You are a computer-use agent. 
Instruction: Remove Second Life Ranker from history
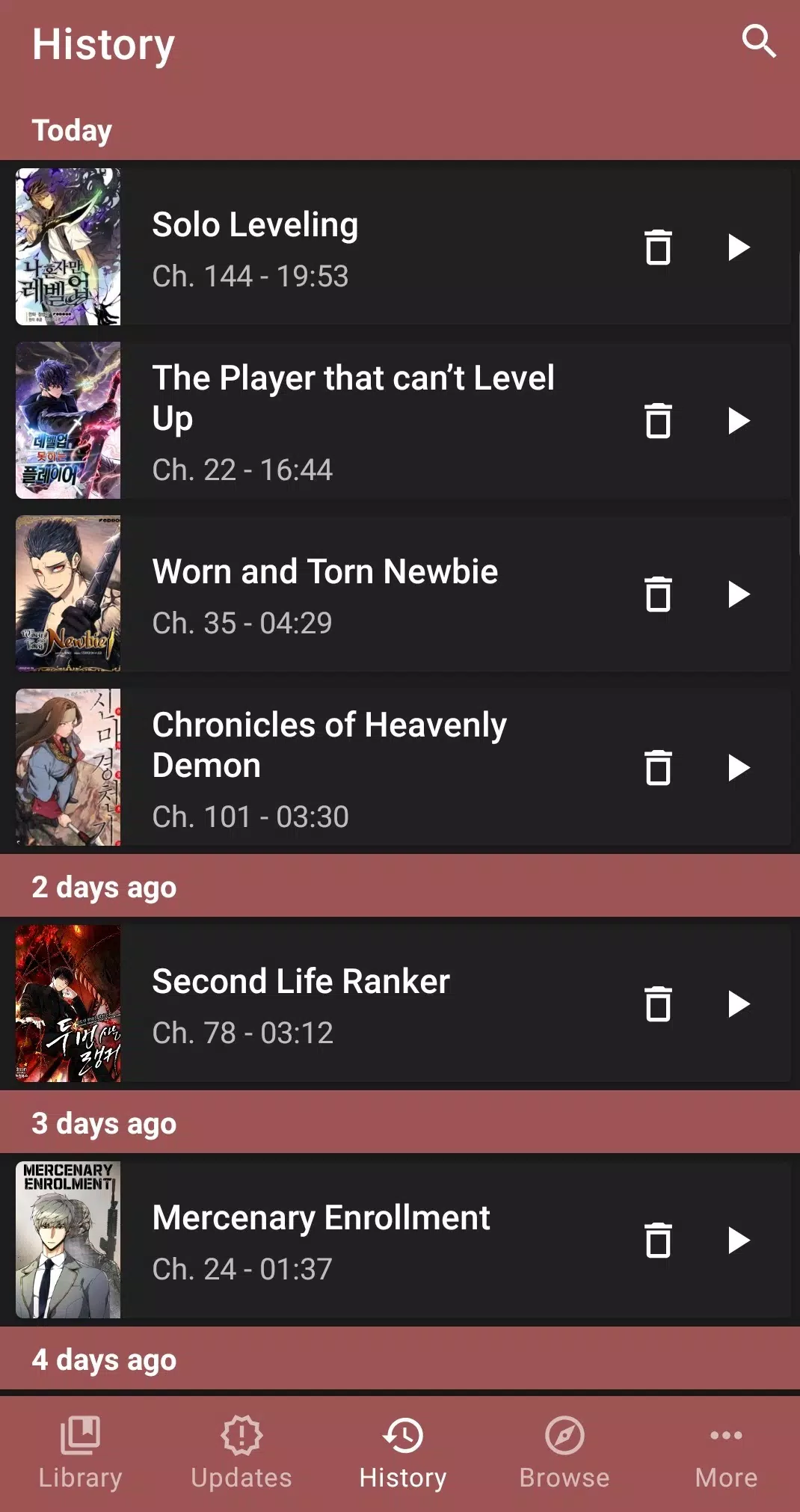click(x=658, y=1004)
